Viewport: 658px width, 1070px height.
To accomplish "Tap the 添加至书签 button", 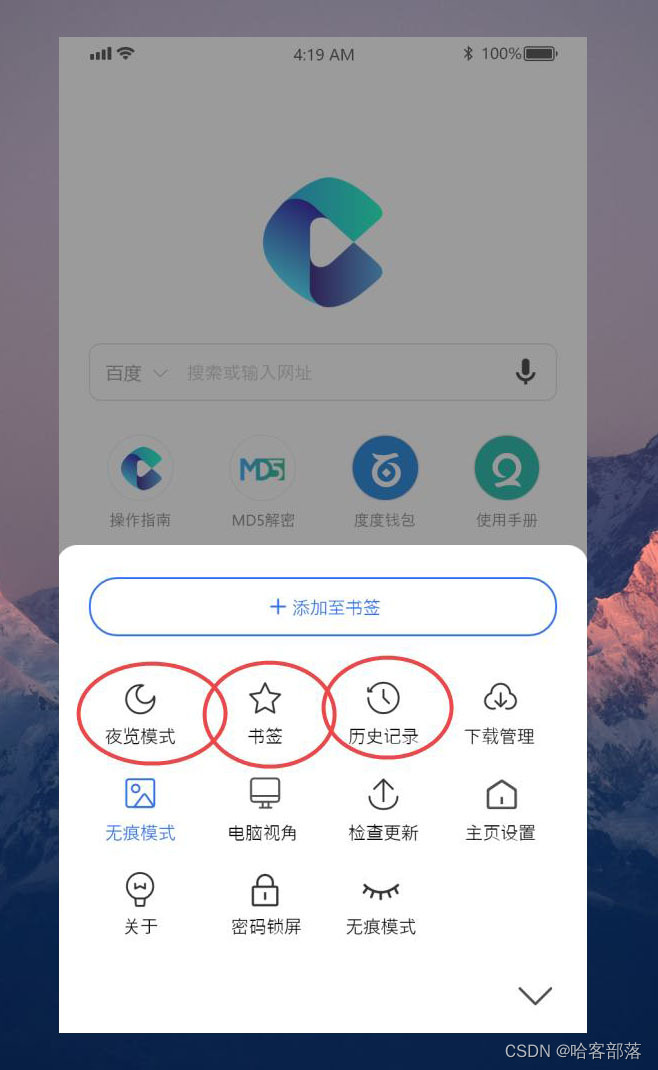I will tap(323, 607).
